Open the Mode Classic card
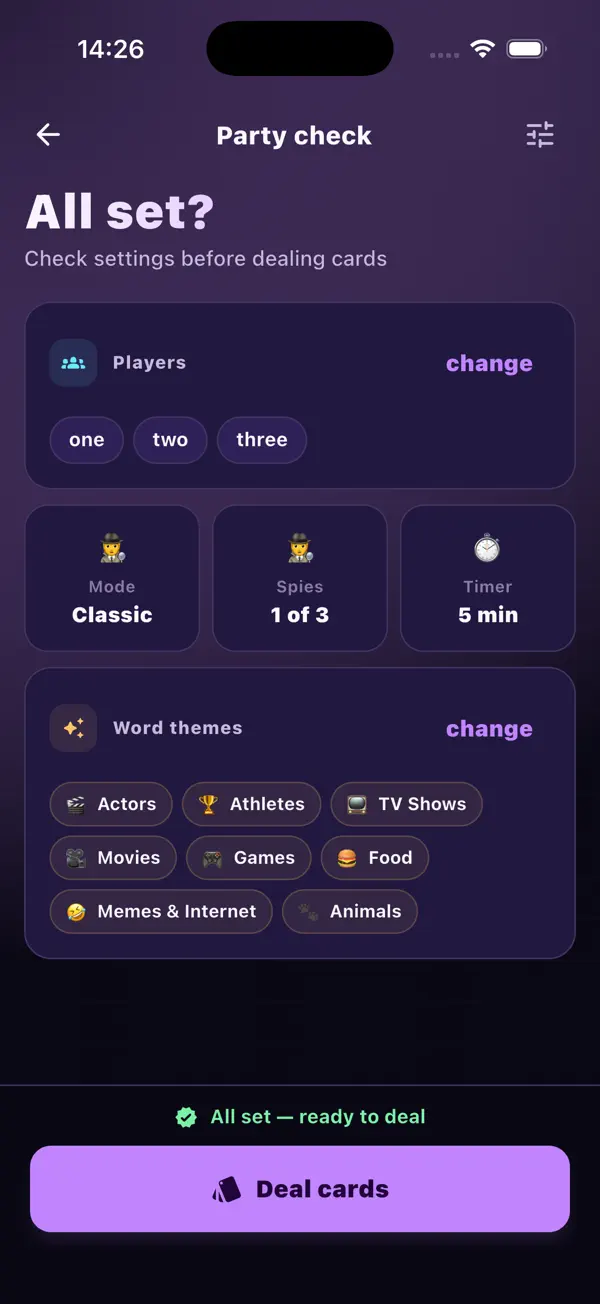The width and height of the screenshot is (600, 1304). coord(112,578)
